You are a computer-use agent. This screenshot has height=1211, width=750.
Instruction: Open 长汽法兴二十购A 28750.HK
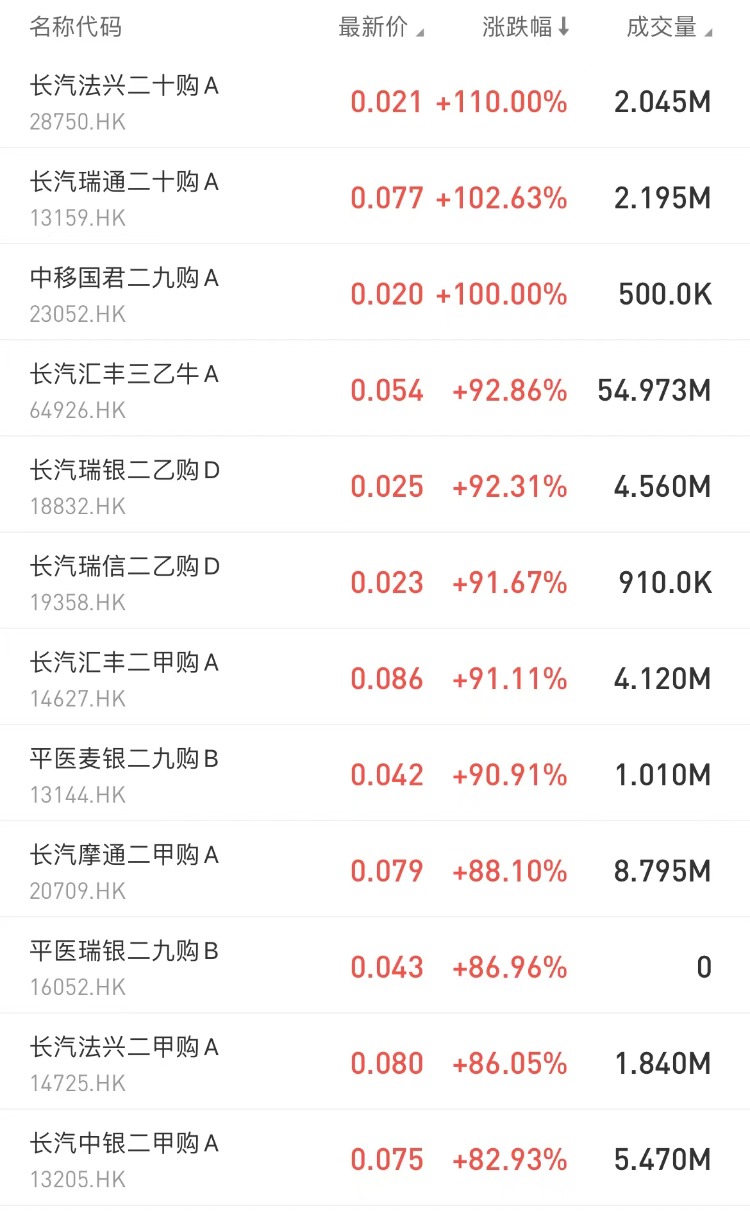point(375,101)
